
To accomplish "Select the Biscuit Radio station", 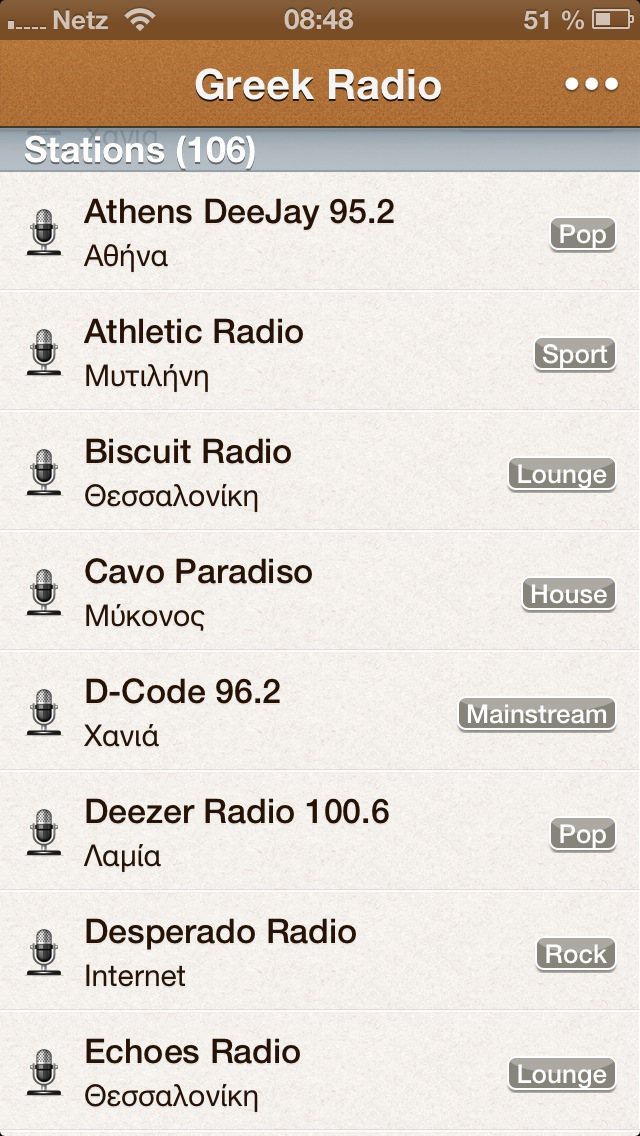I will coord(320,471).
